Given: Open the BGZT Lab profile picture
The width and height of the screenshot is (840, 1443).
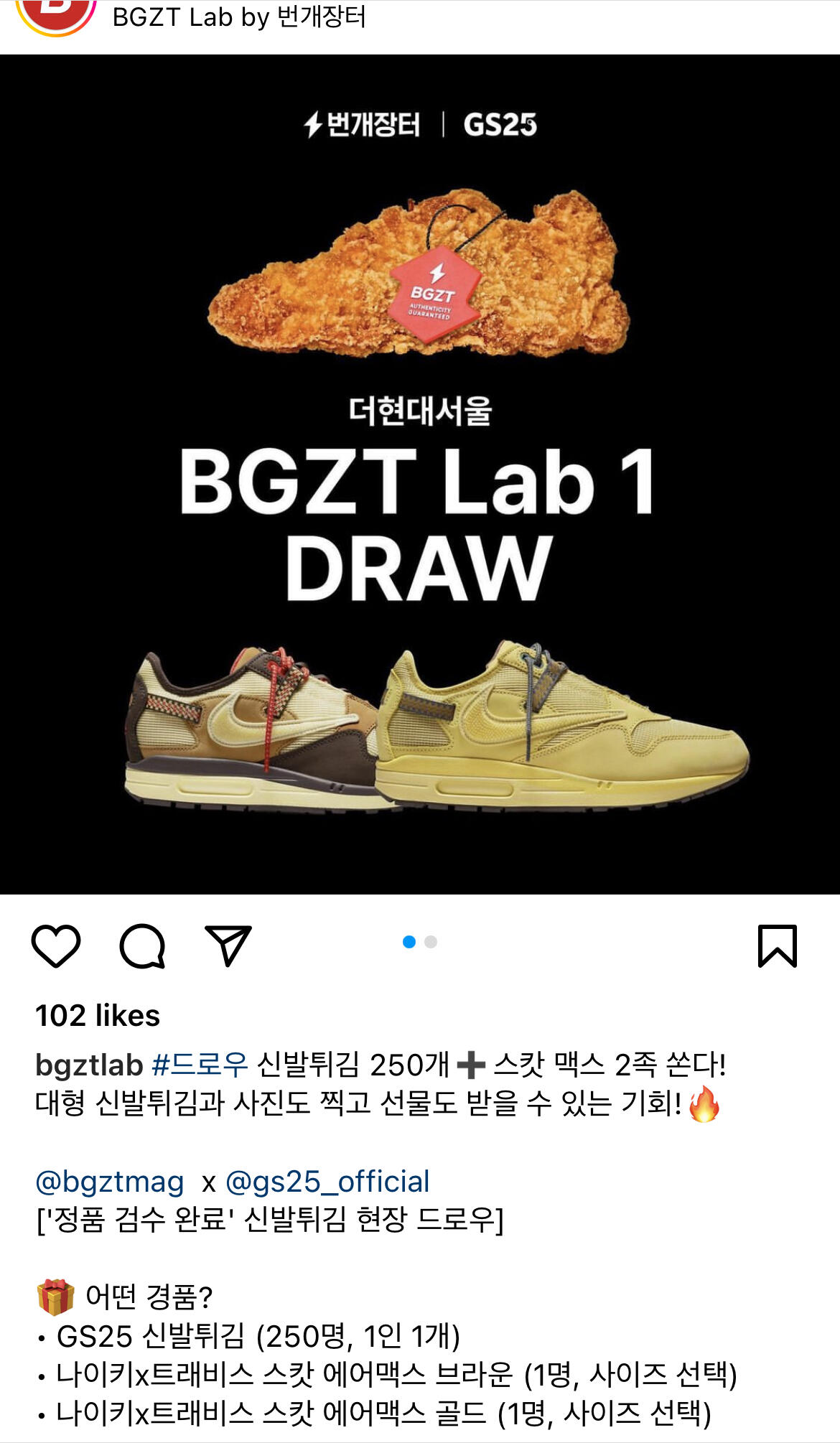Looking at the screenshot, I should point(56,14).
